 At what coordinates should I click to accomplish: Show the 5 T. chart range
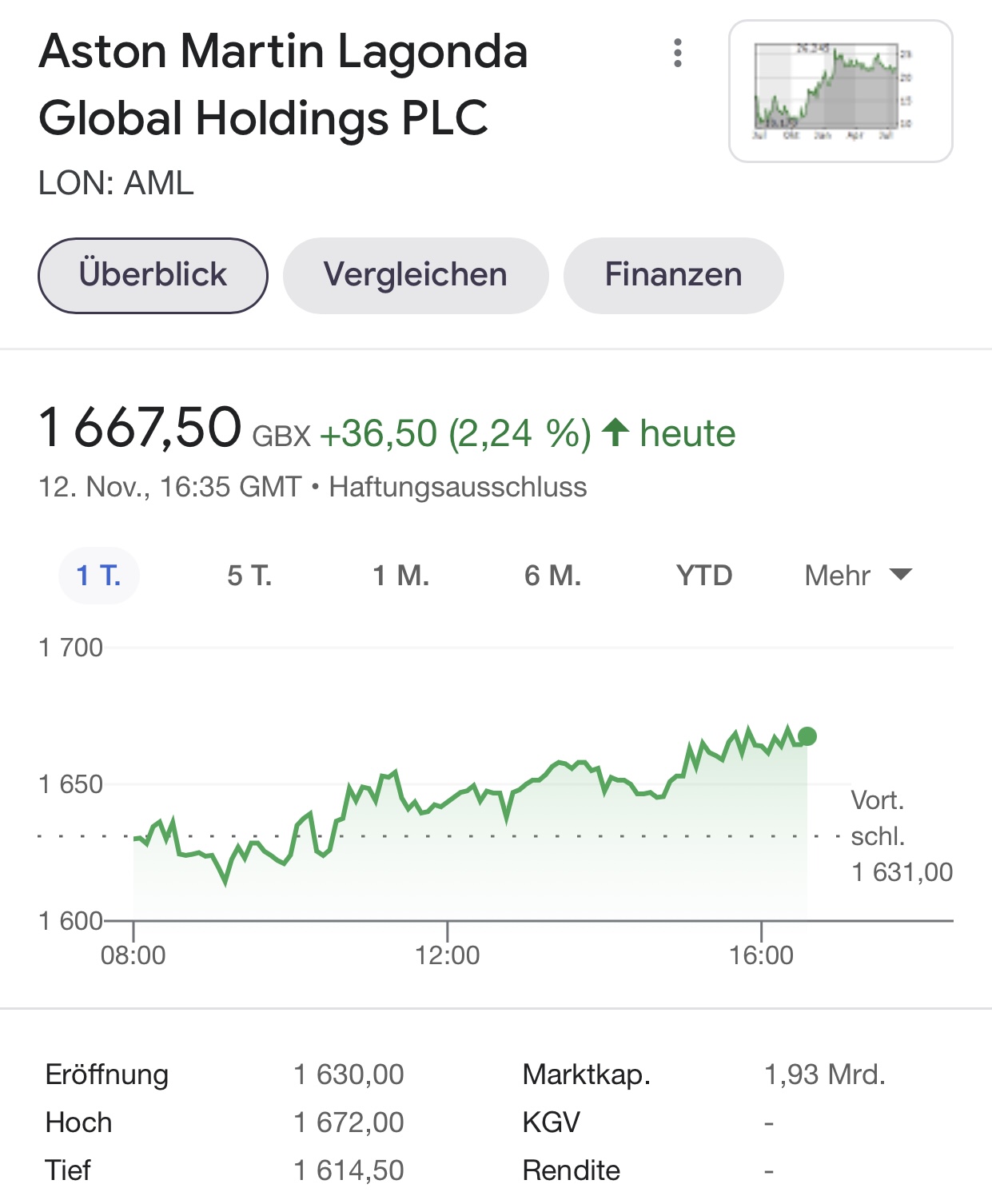pos(249,576)
